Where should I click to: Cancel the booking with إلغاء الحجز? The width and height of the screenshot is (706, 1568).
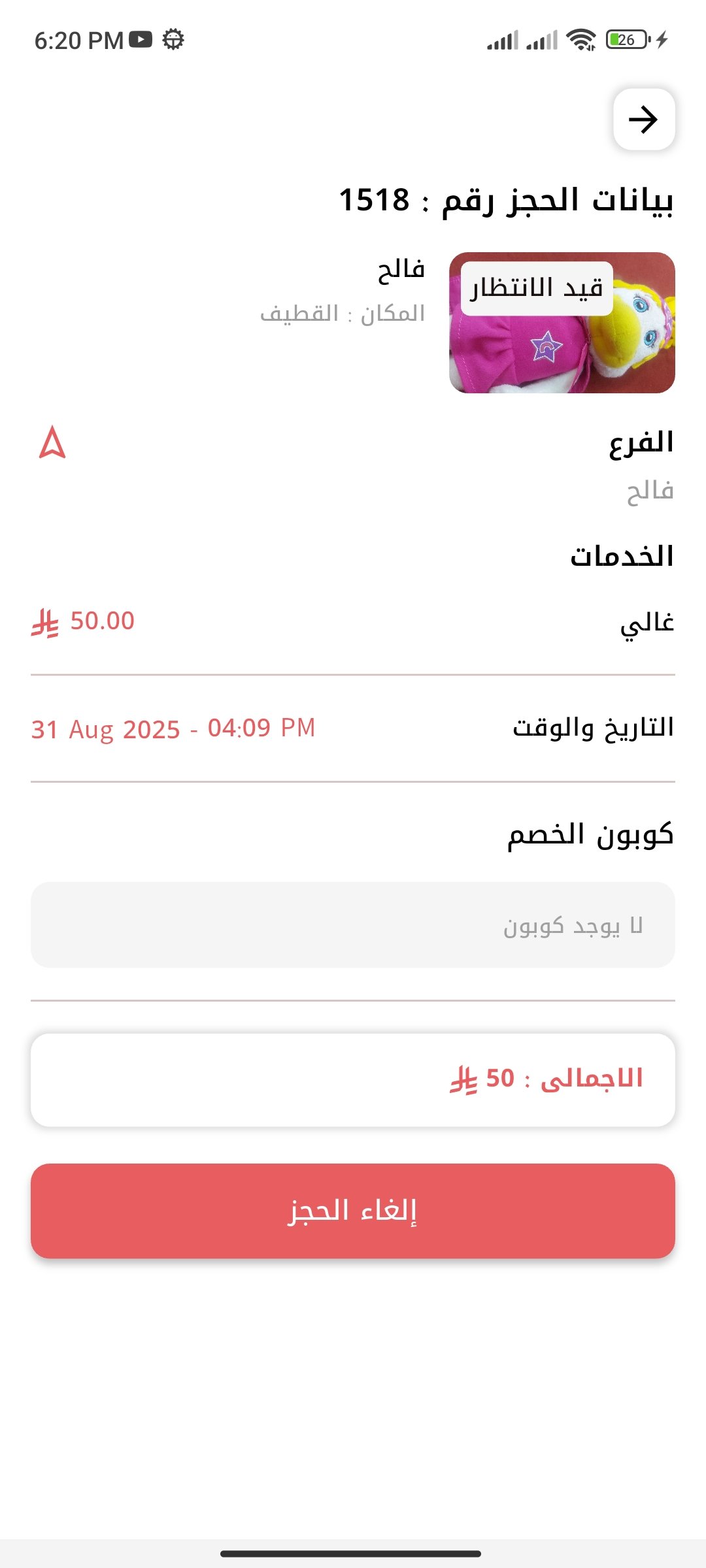click(353, 1211)
